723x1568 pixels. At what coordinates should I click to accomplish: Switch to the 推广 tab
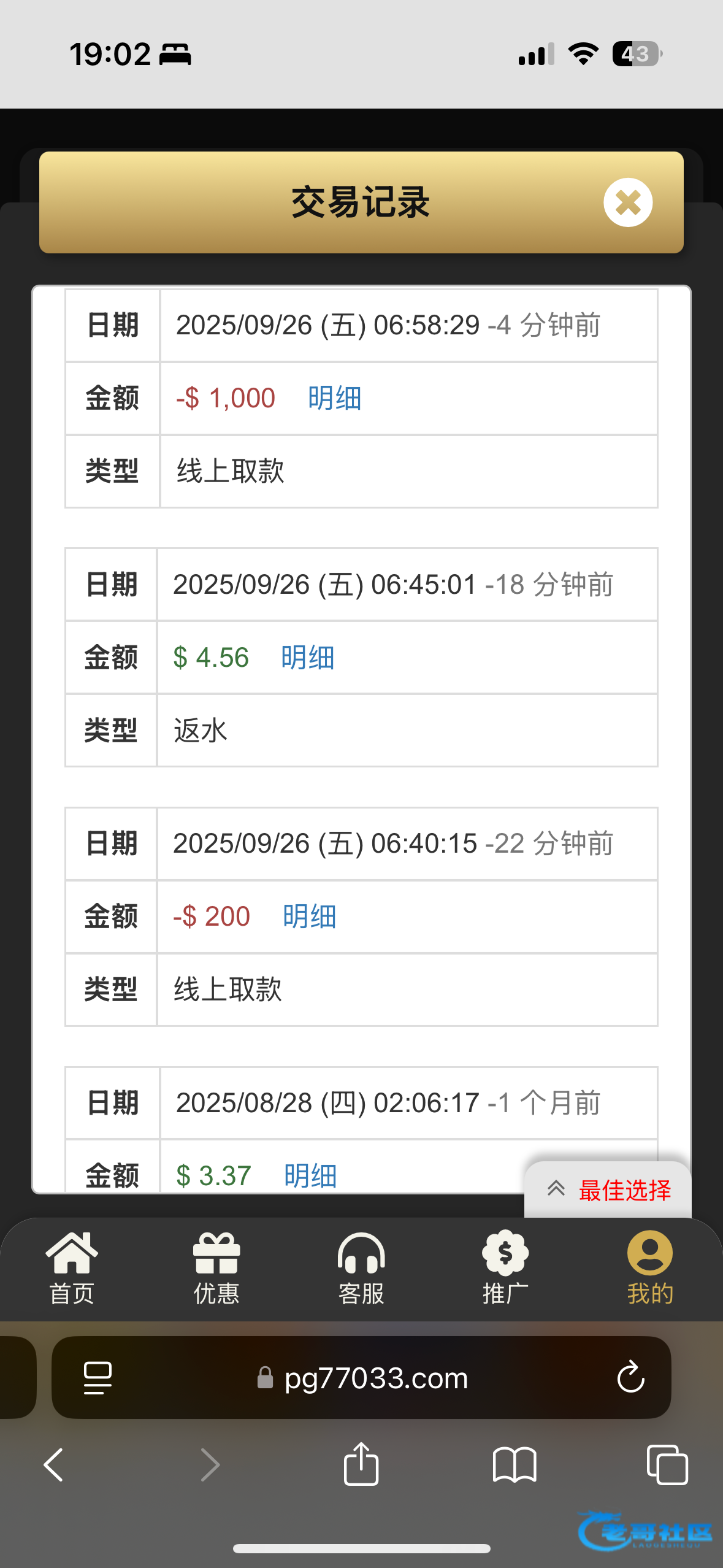(x=505, y=1269)
